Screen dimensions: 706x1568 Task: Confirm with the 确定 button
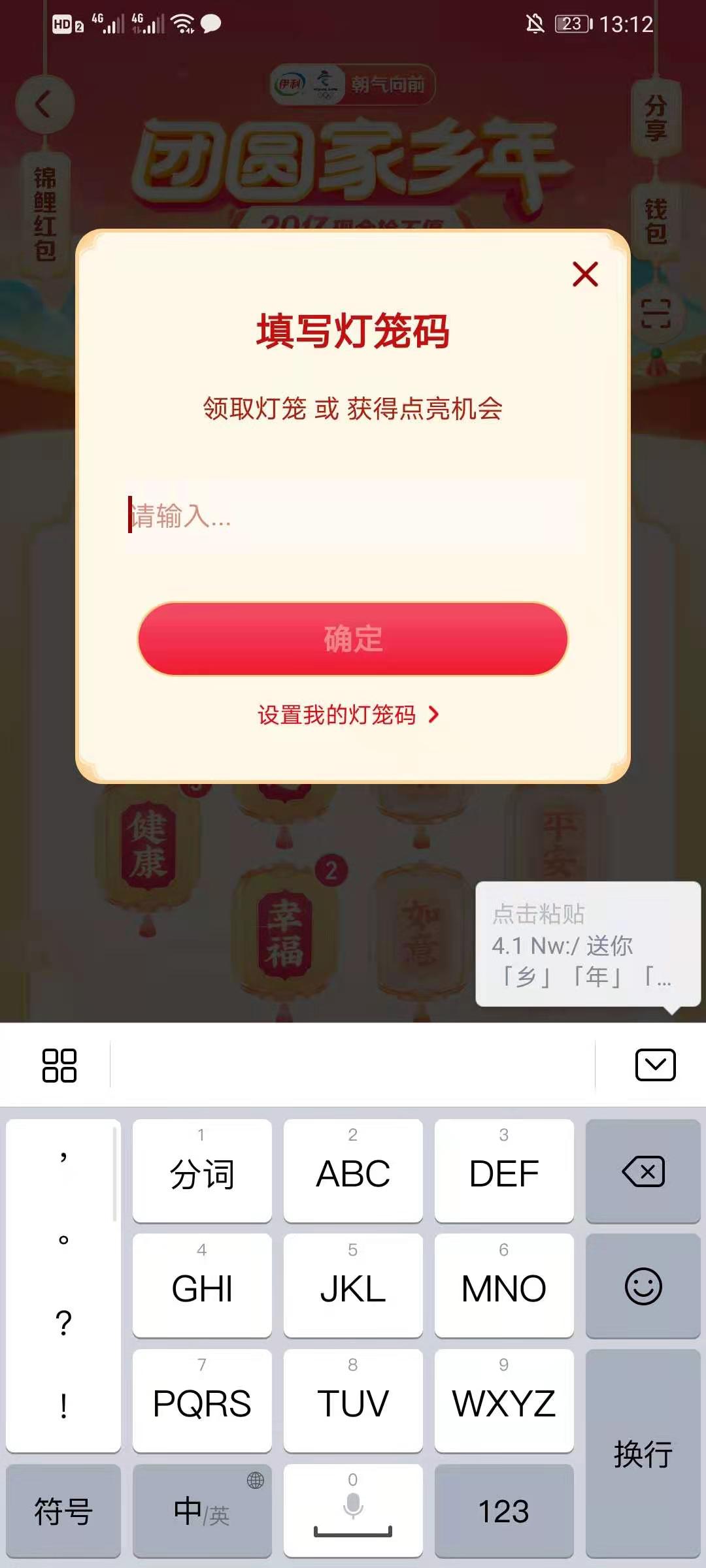(x=353, y=638)
